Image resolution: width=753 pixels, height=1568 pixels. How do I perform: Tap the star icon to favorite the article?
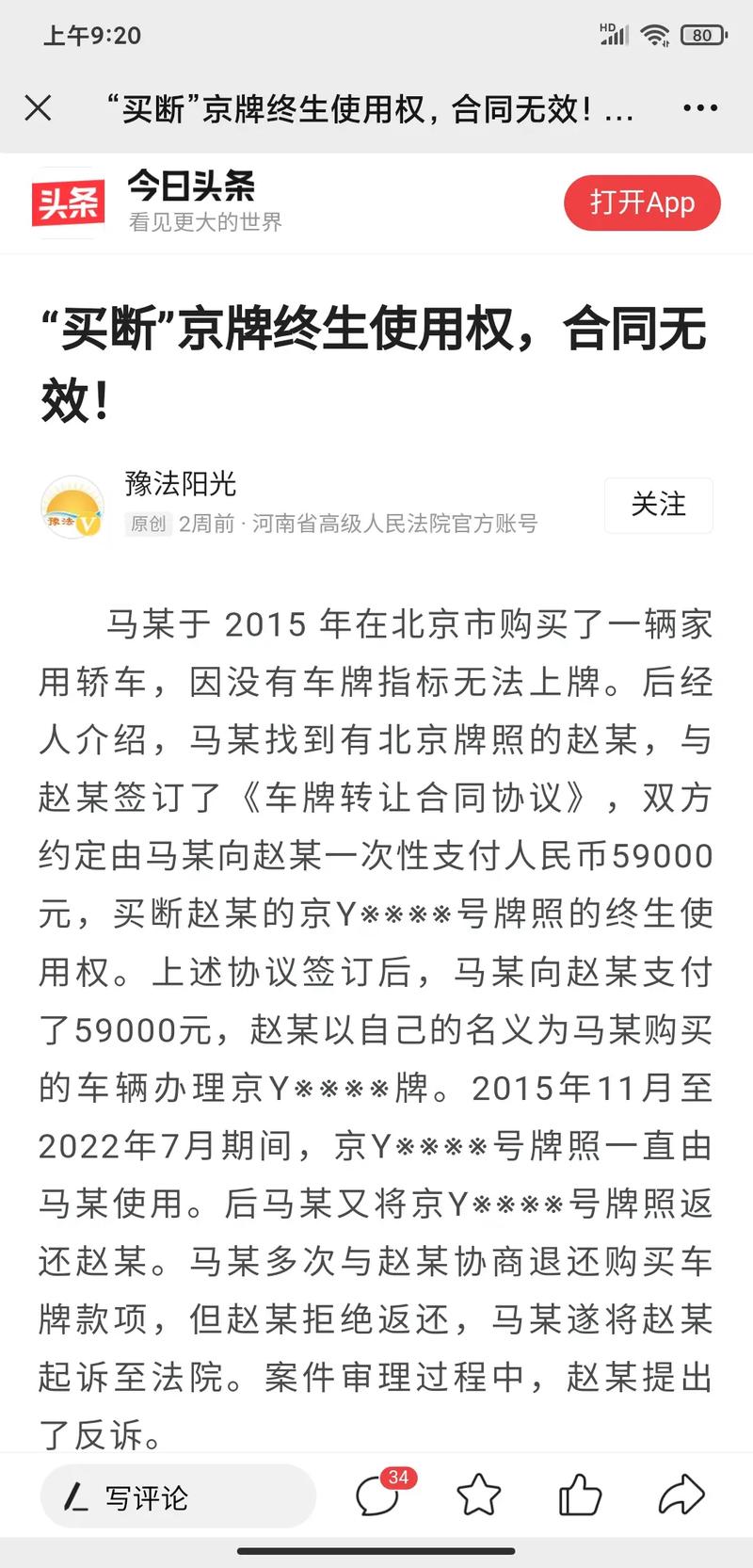click(480, 1495)
